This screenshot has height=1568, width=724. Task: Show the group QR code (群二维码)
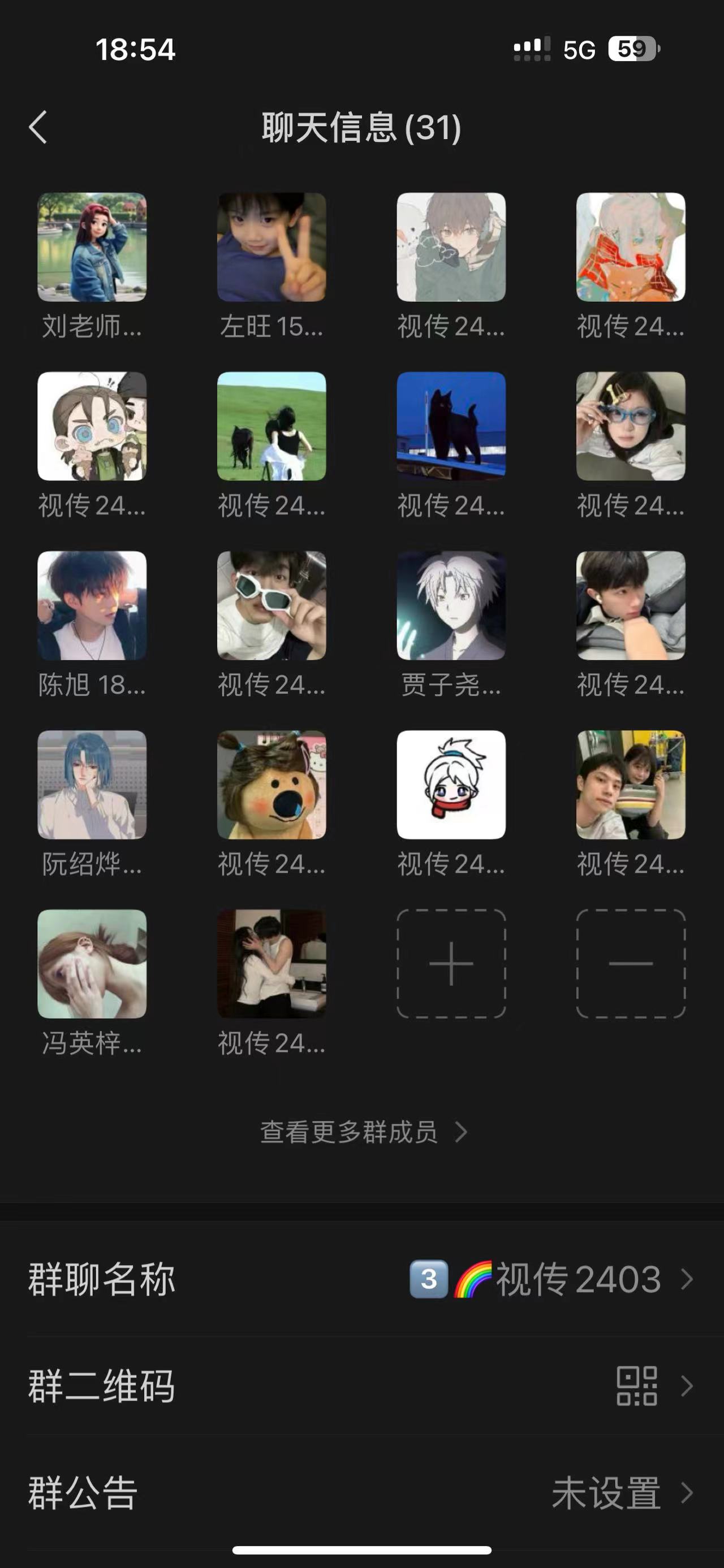pyautogui.click(x=361, y=1386)
